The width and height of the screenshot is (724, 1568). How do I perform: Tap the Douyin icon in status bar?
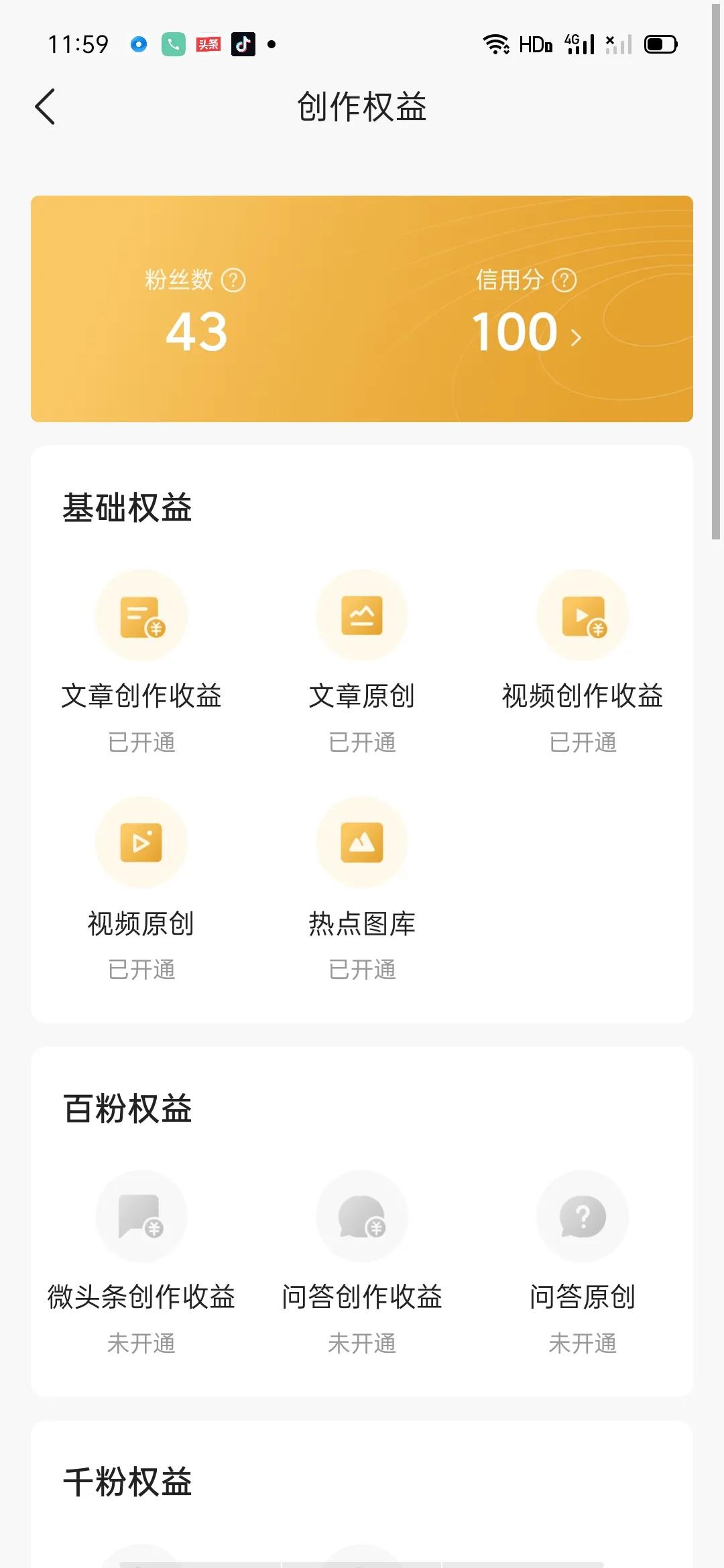[243, 44]
